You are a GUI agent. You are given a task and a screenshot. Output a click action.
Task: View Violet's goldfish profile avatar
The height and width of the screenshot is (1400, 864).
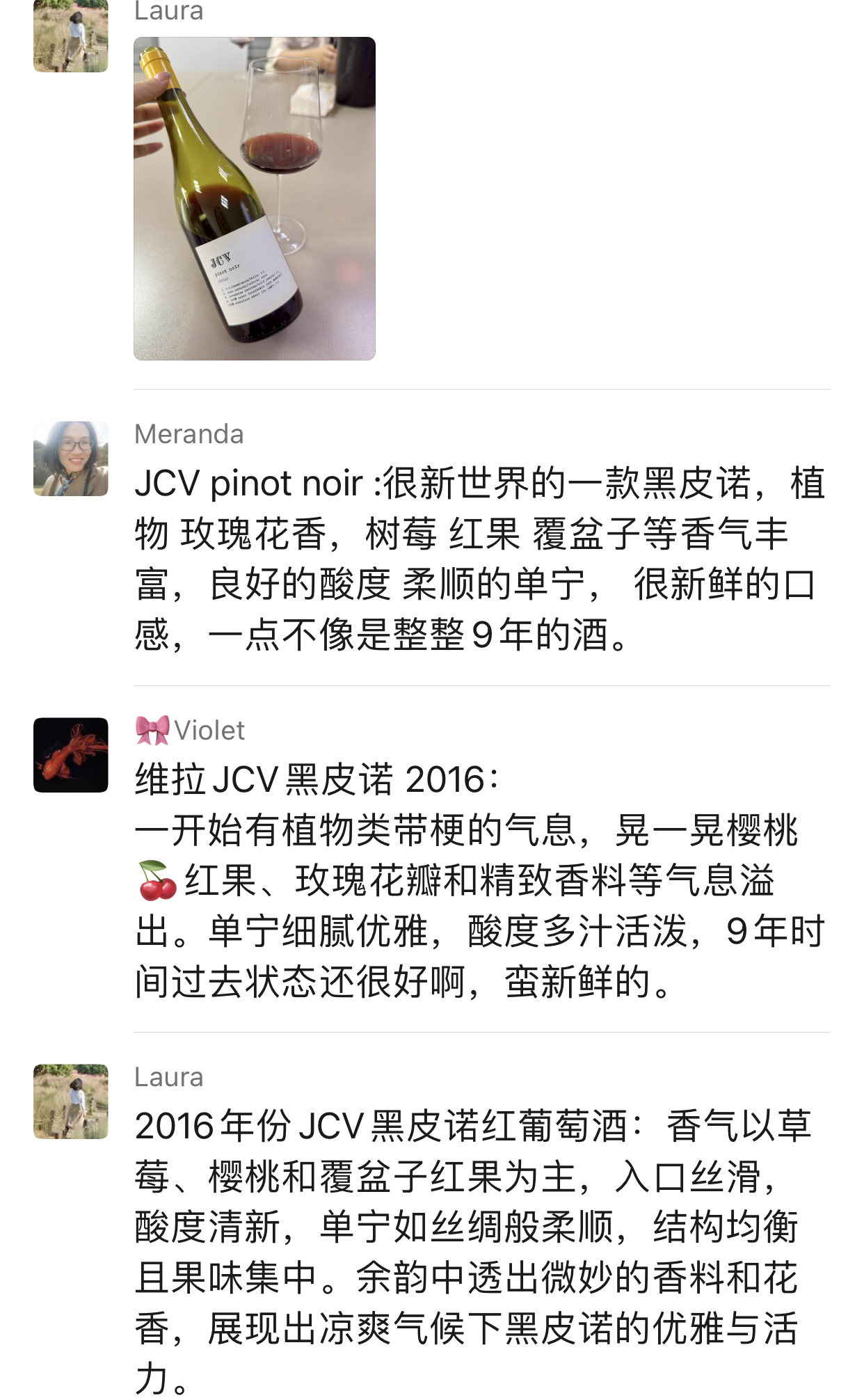point(71,755)
